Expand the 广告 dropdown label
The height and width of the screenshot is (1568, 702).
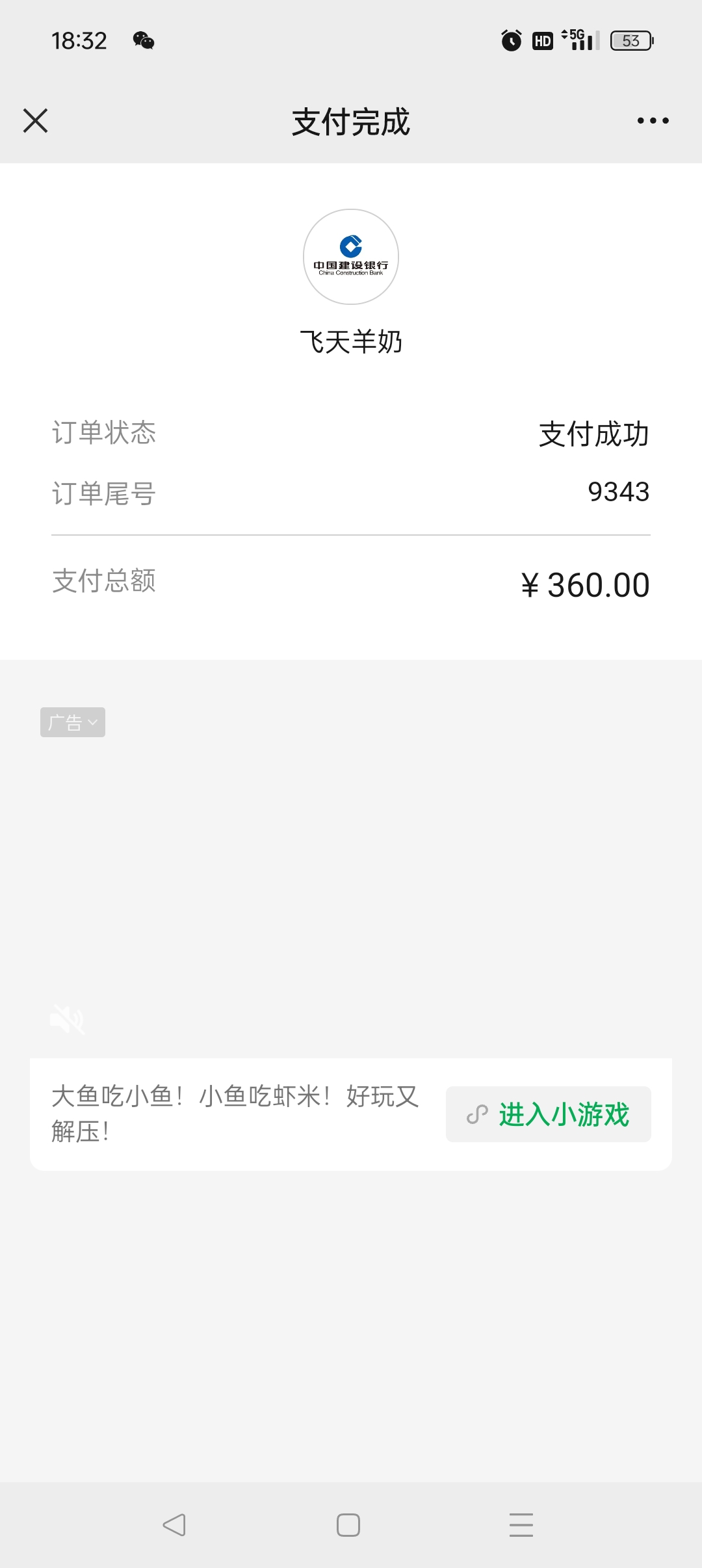tap(73, 722)
